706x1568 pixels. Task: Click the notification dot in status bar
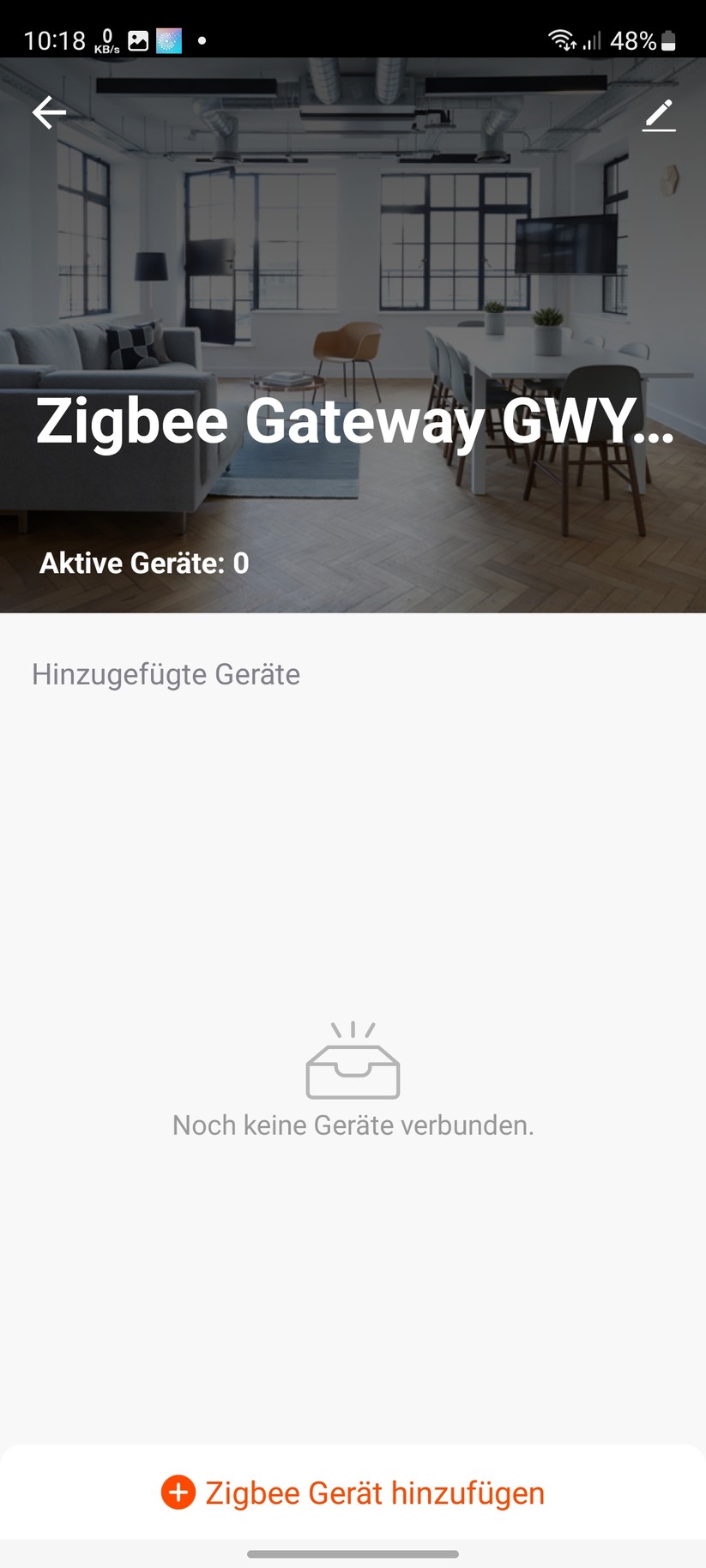pyautogui.click(x=202, y=40)
